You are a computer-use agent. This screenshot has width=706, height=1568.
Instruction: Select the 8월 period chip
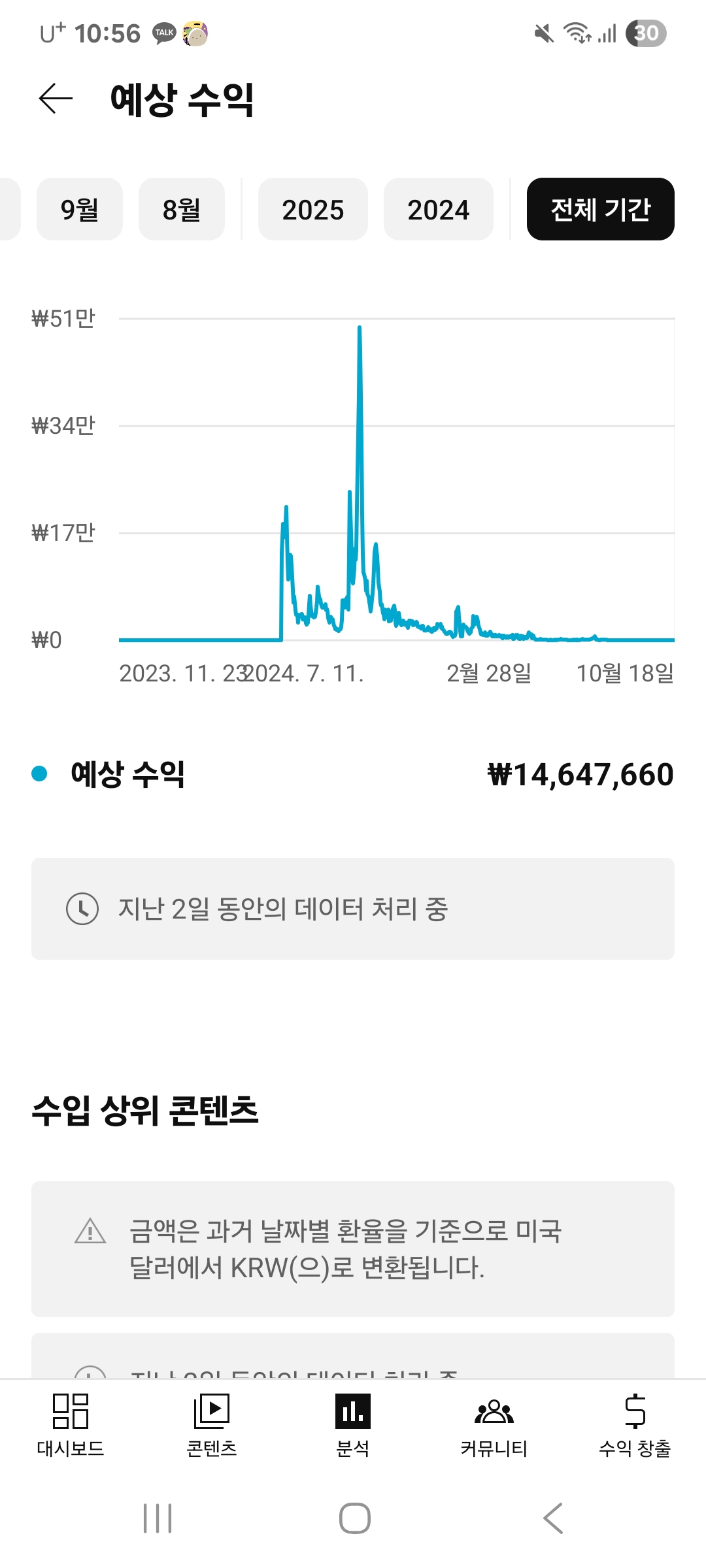pyautogui.click(x=182, y=209)
